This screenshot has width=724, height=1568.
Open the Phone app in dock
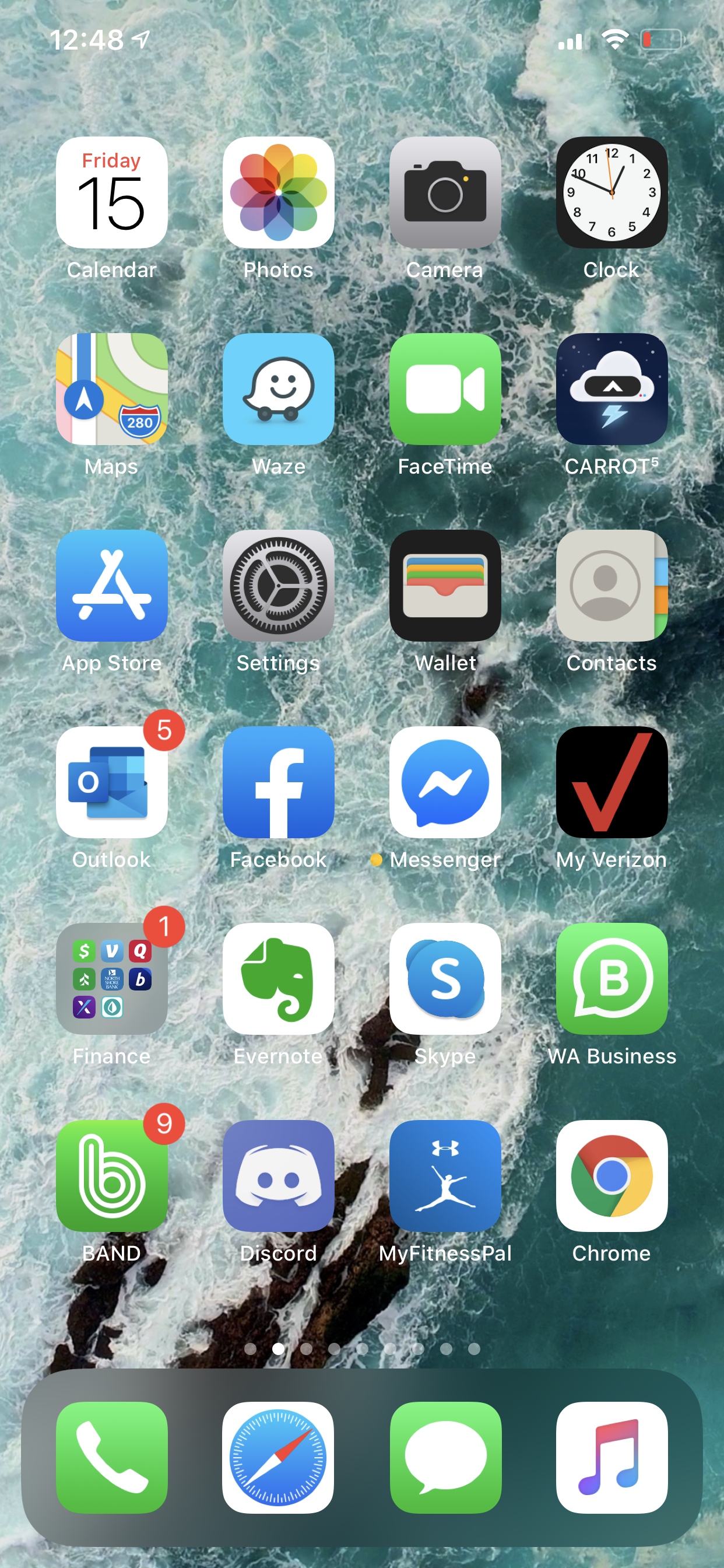pos(111,1458)
